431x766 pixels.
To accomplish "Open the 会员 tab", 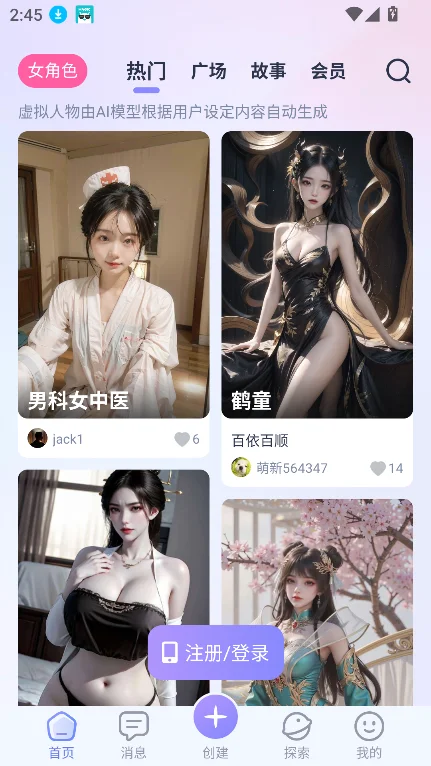I will tap(328, 71).
